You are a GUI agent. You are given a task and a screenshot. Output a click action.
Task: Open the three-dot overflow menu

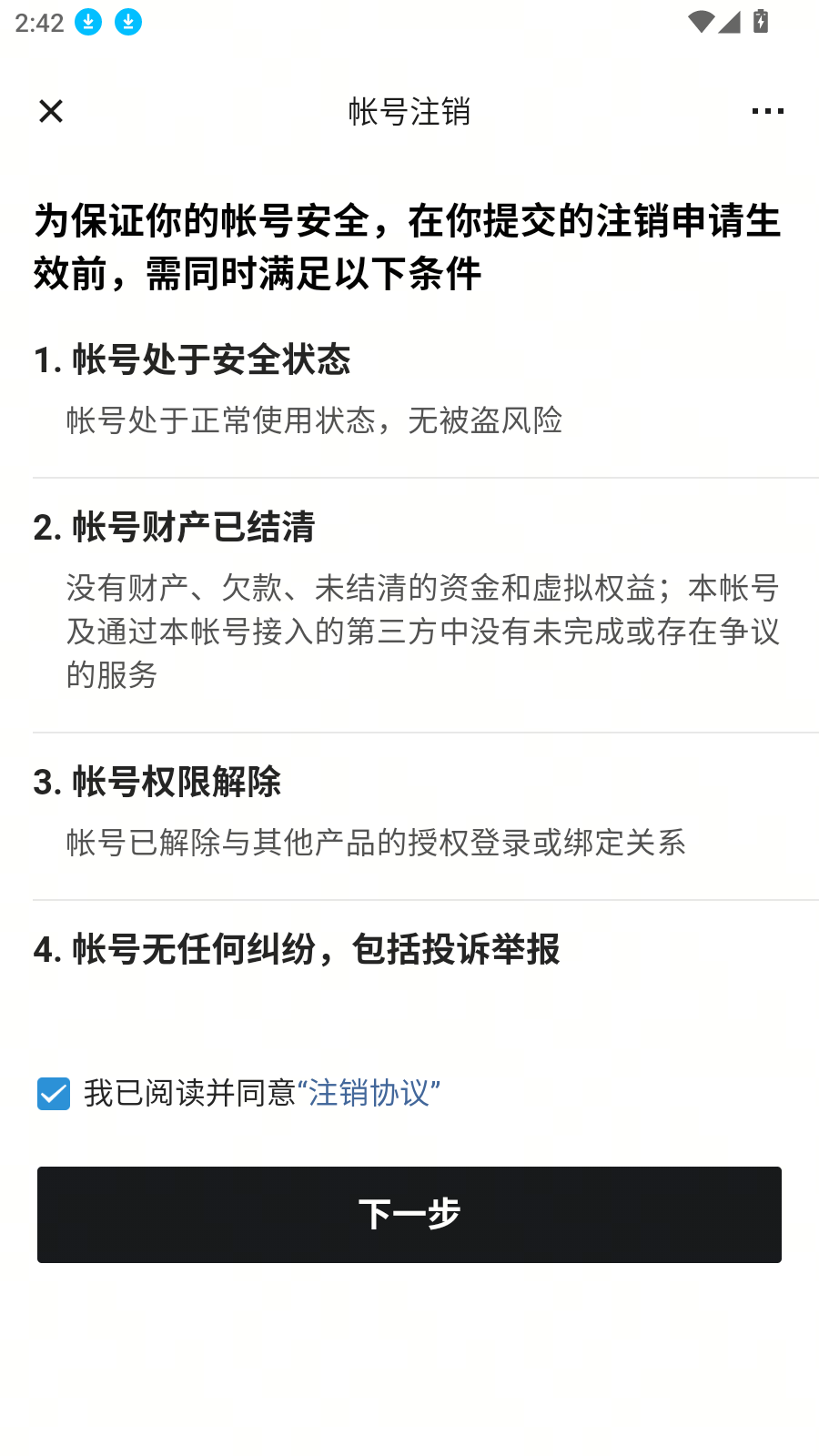[767, 111]
